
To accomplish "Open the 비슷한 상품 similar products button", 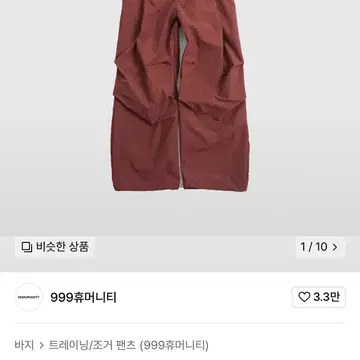I will [55, 247].
